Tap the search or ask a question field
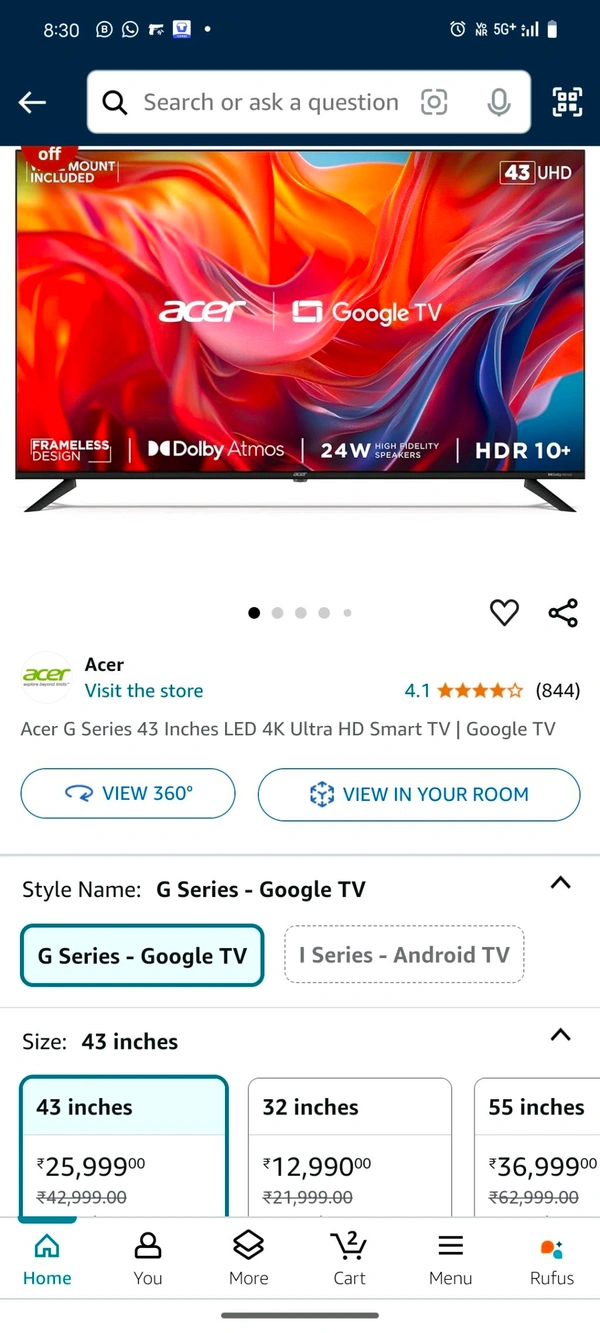 (270, 102)
